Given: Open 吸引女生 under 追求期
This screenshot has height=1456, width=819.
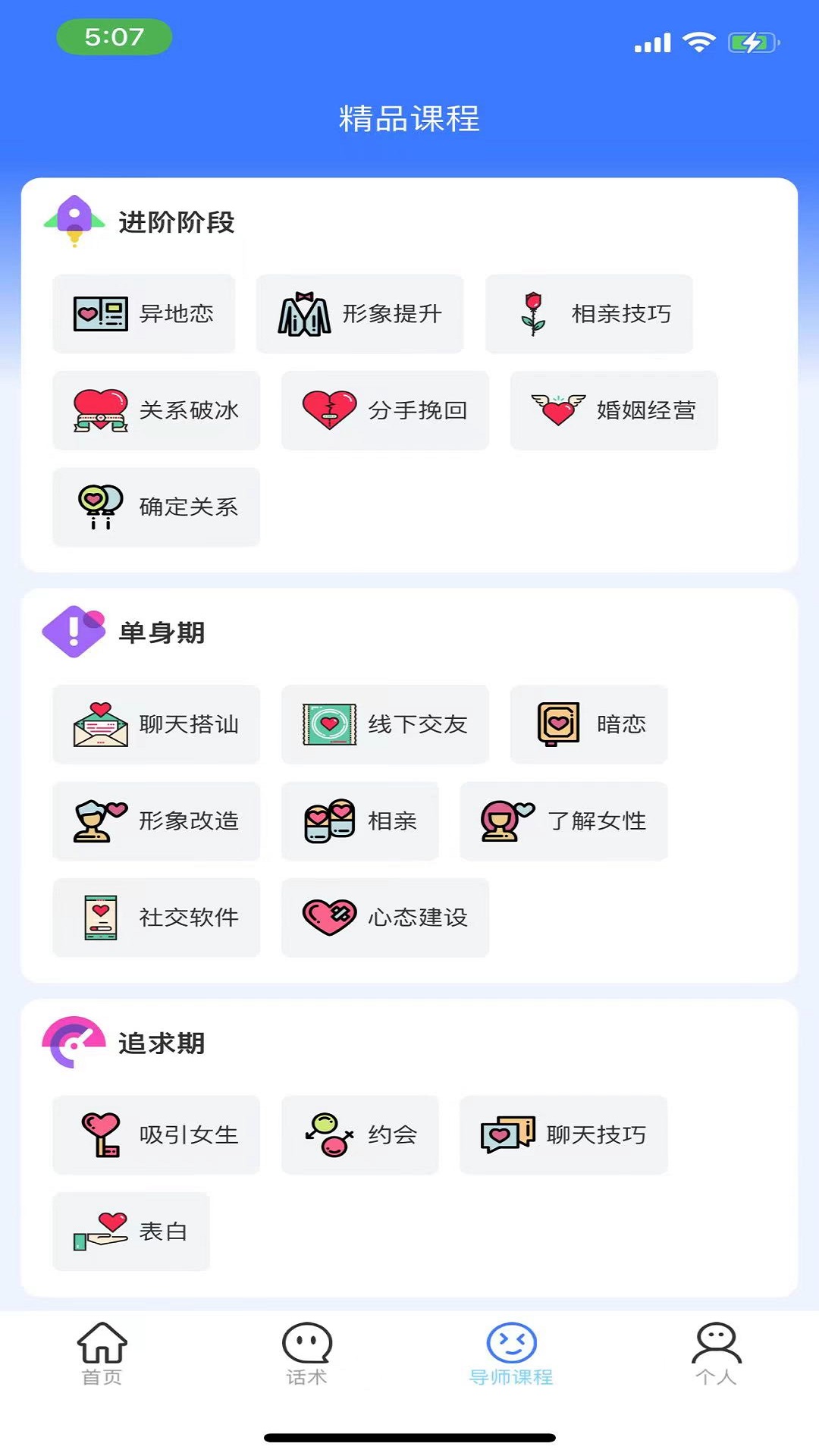Looking at the screenshot, I should (x=156, y=1134).
